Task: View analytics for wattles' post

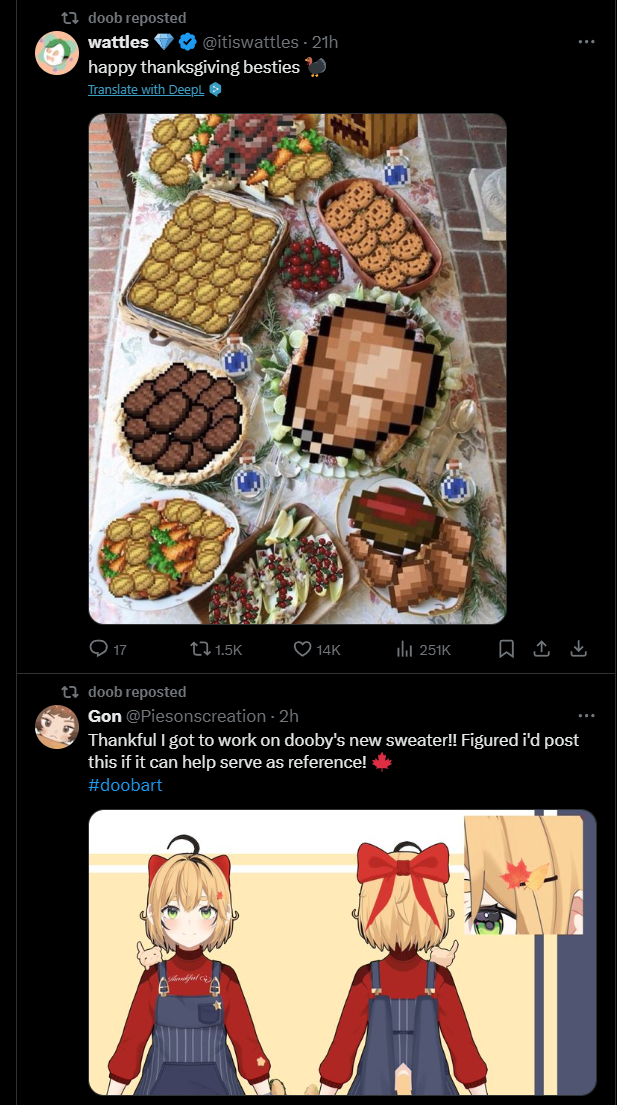Action: [405, 649]
